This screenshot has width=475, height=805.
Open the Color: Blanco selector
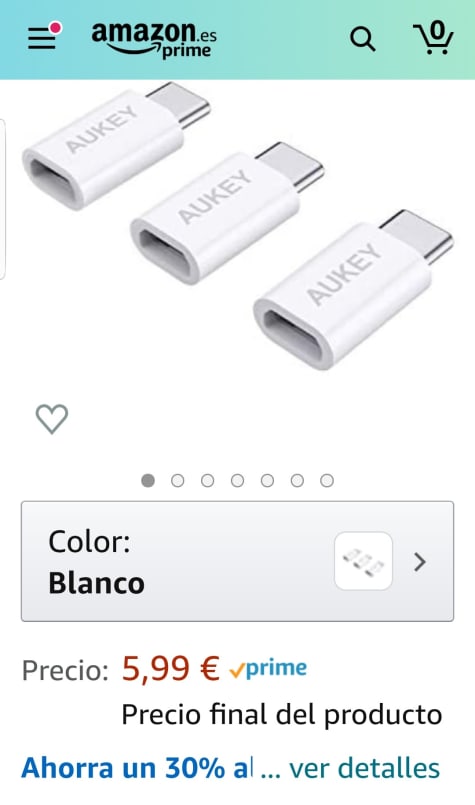[237, 561]
